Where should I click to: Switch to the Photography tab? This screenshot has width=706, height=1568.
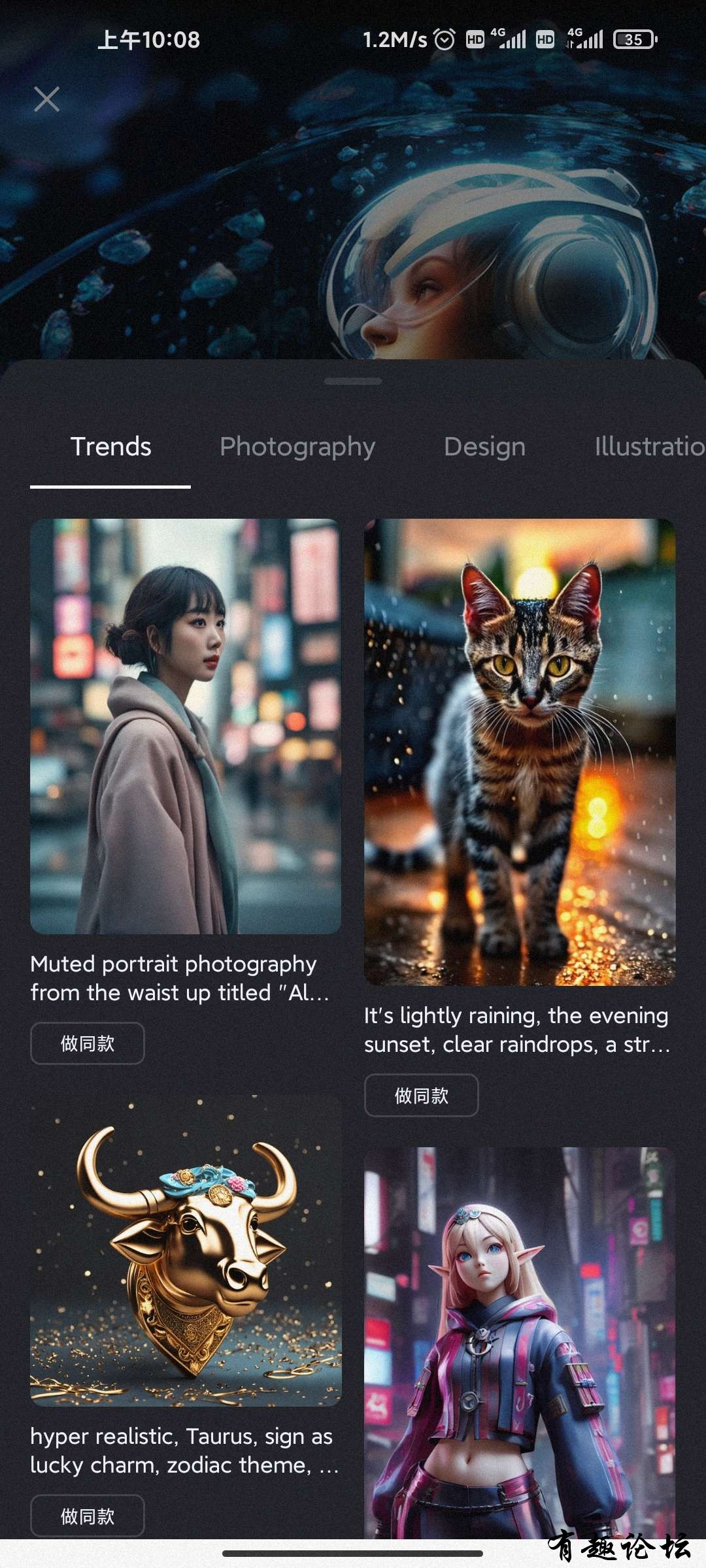(x=297, y=447)
